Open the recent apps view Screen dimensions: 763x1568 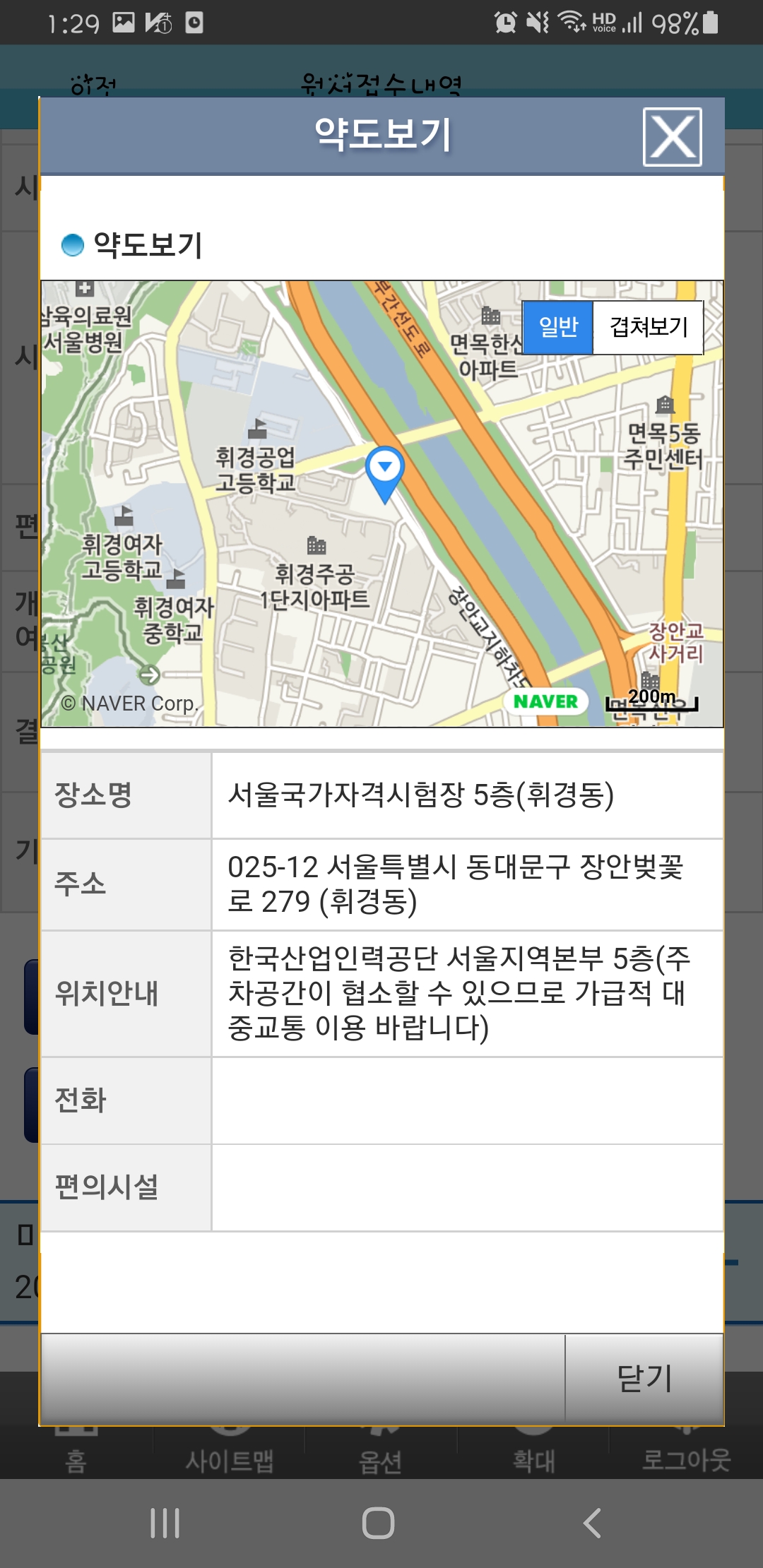click(165, 1523)
